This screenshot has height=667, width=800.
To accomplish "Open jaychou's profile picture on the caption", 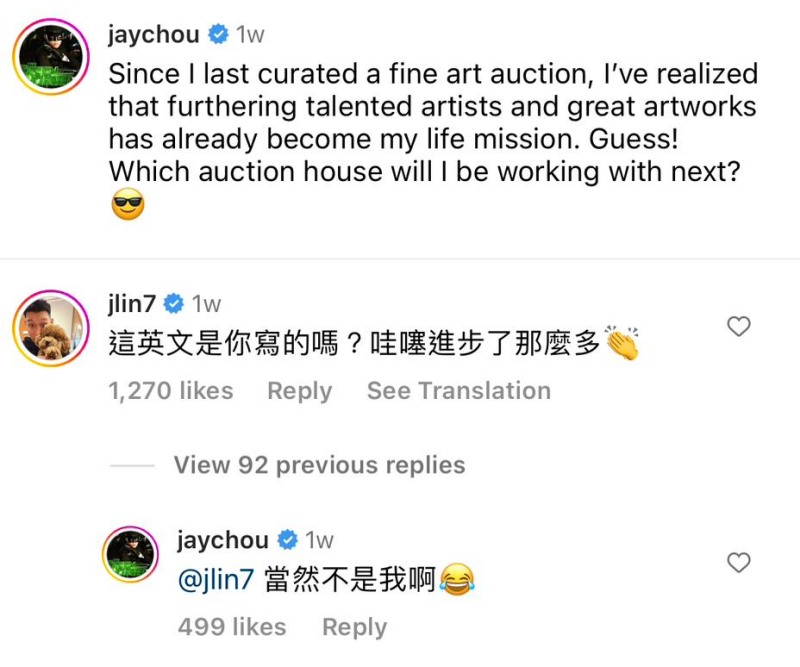I will 49,57.
